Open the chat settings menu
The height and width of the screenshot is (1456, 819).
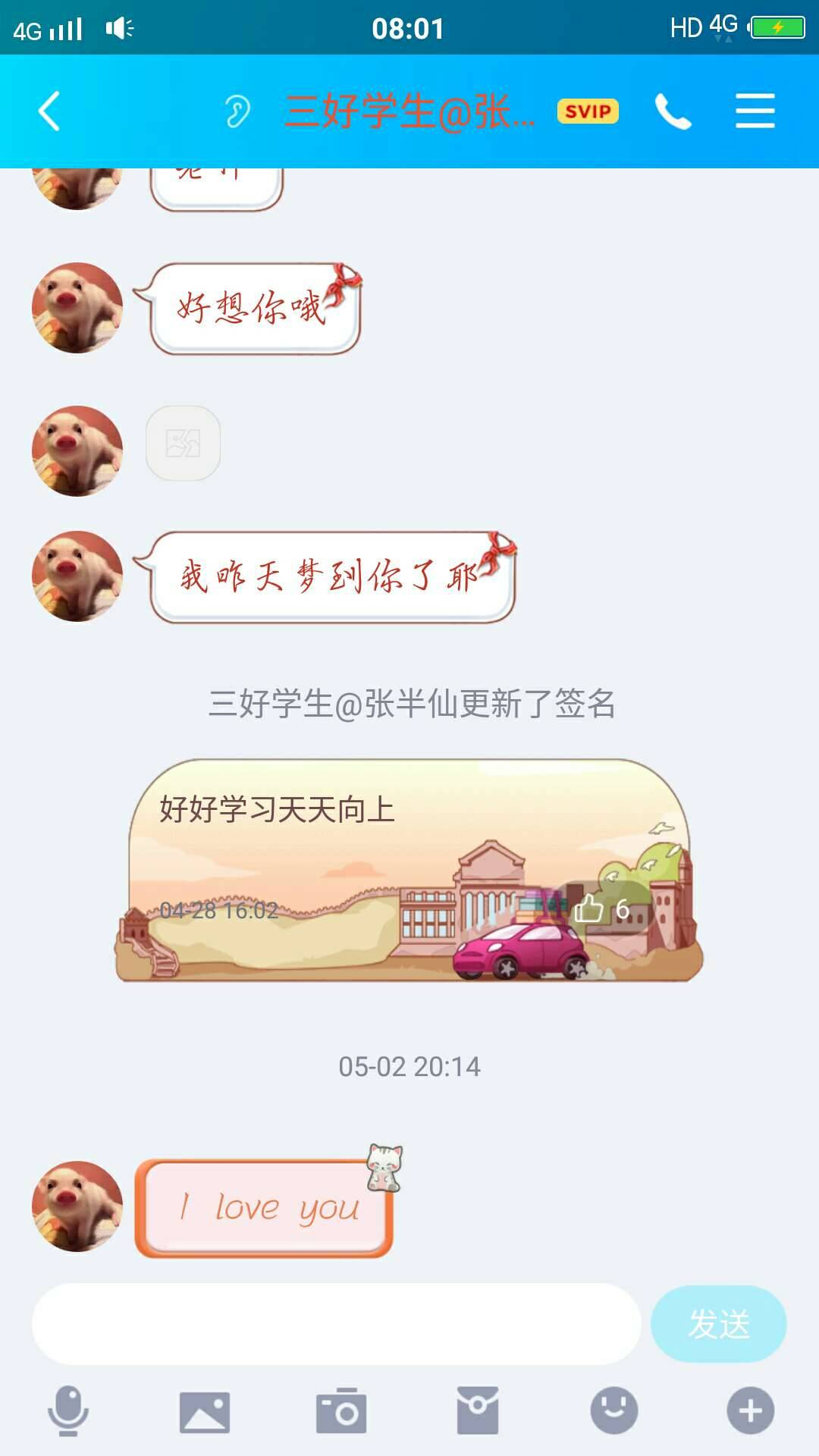coord(755,112)
